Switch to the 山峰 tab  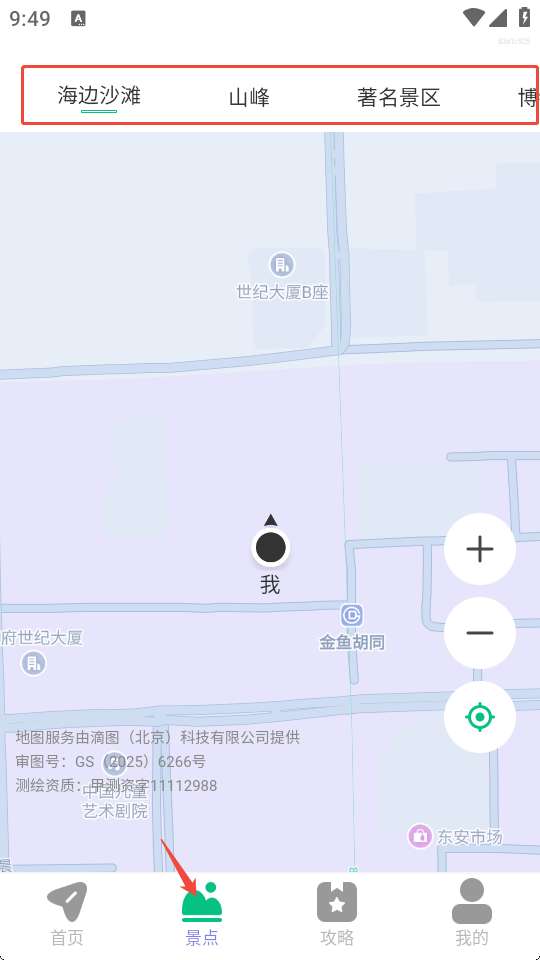pos(249,97)
